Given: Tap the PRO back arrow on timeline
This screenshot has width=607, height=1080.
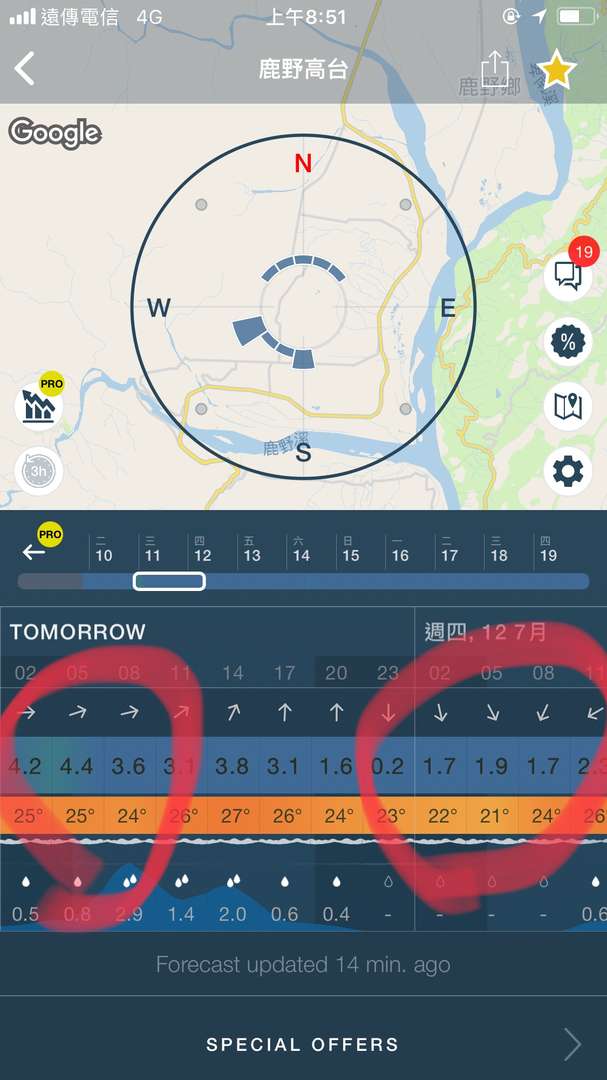Looking at the screenshot, I should [x=40, y=549].
